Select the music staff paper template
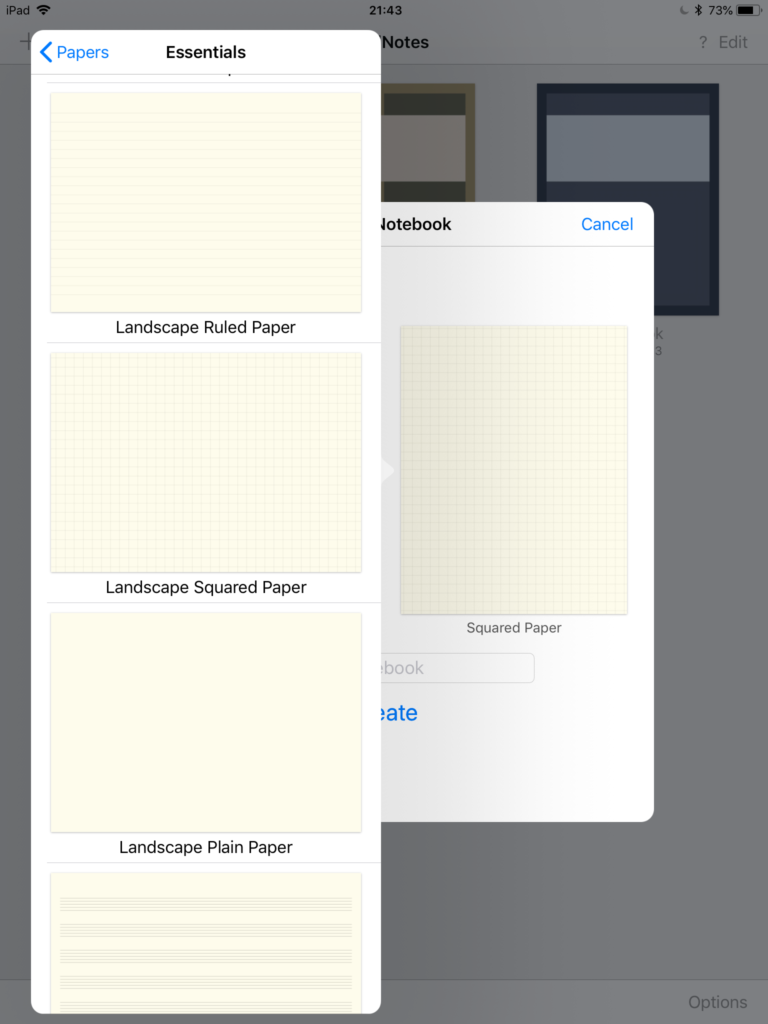The height and width of the screenshot is (1024, 768). (x=206, y=940)
